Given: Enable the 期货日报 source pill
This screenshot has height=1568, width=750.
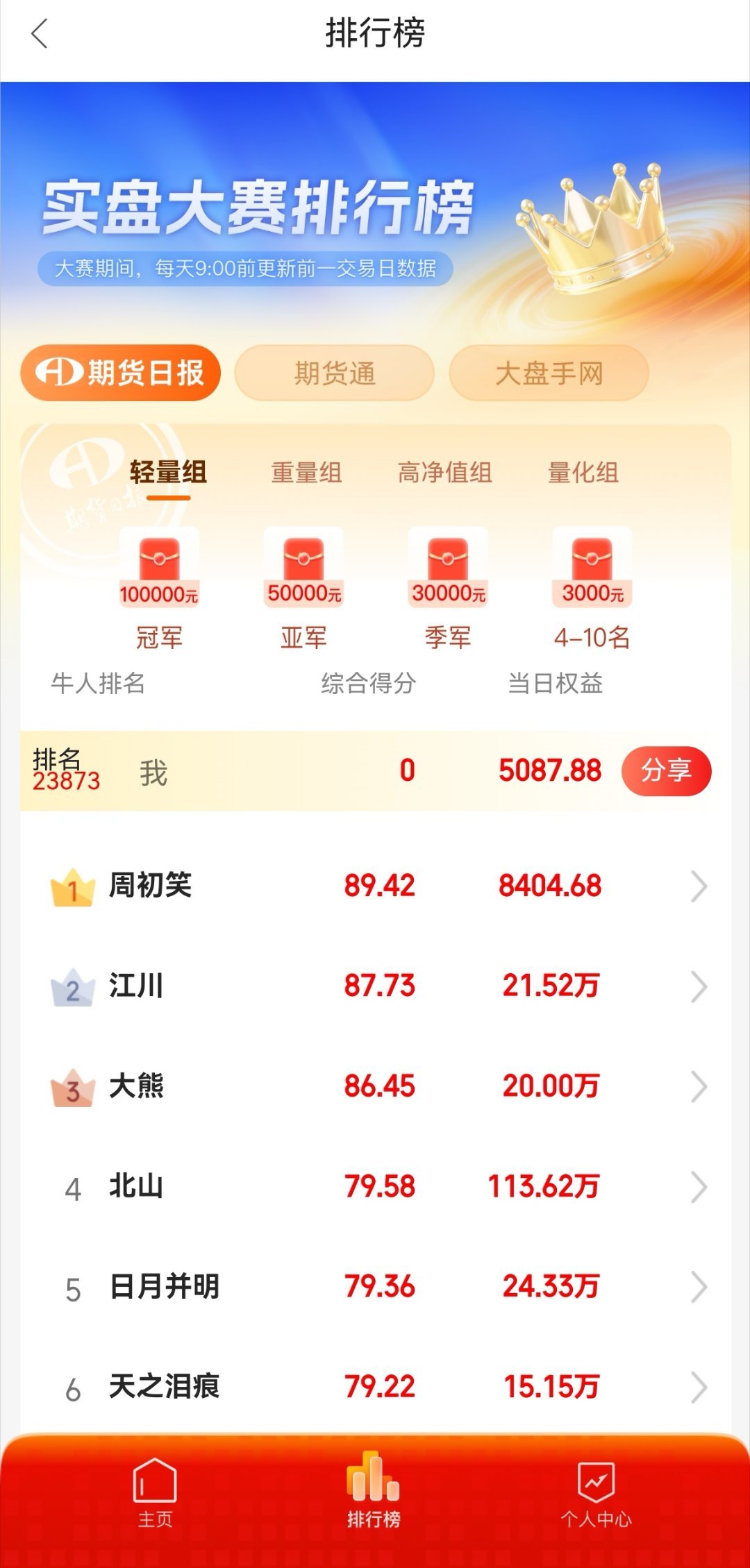Looking at the screenshot, I should point(120,373).
